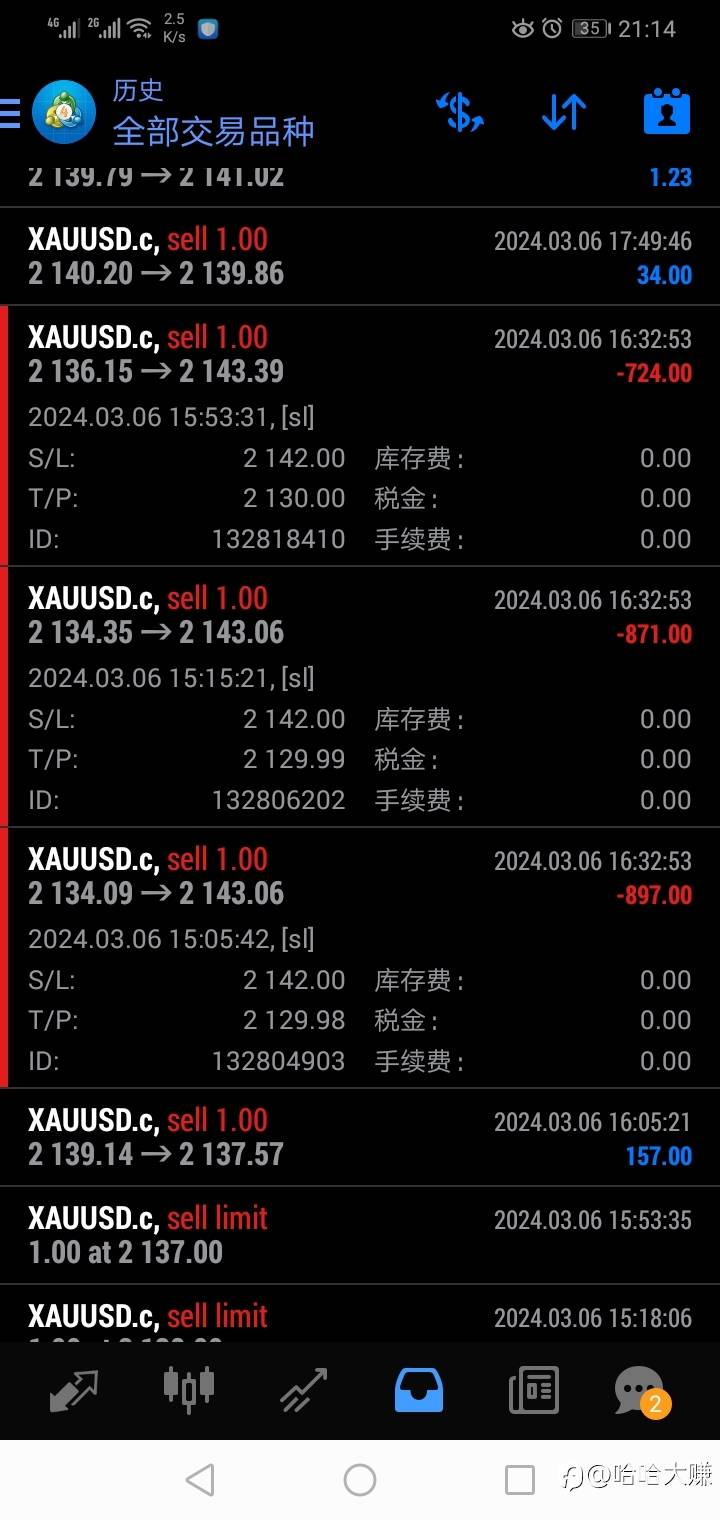Collapse the sell order with ID 132818410
The height and width of the screenshot is (1520, 720).
pyautogui.click(x=360, y=355)
